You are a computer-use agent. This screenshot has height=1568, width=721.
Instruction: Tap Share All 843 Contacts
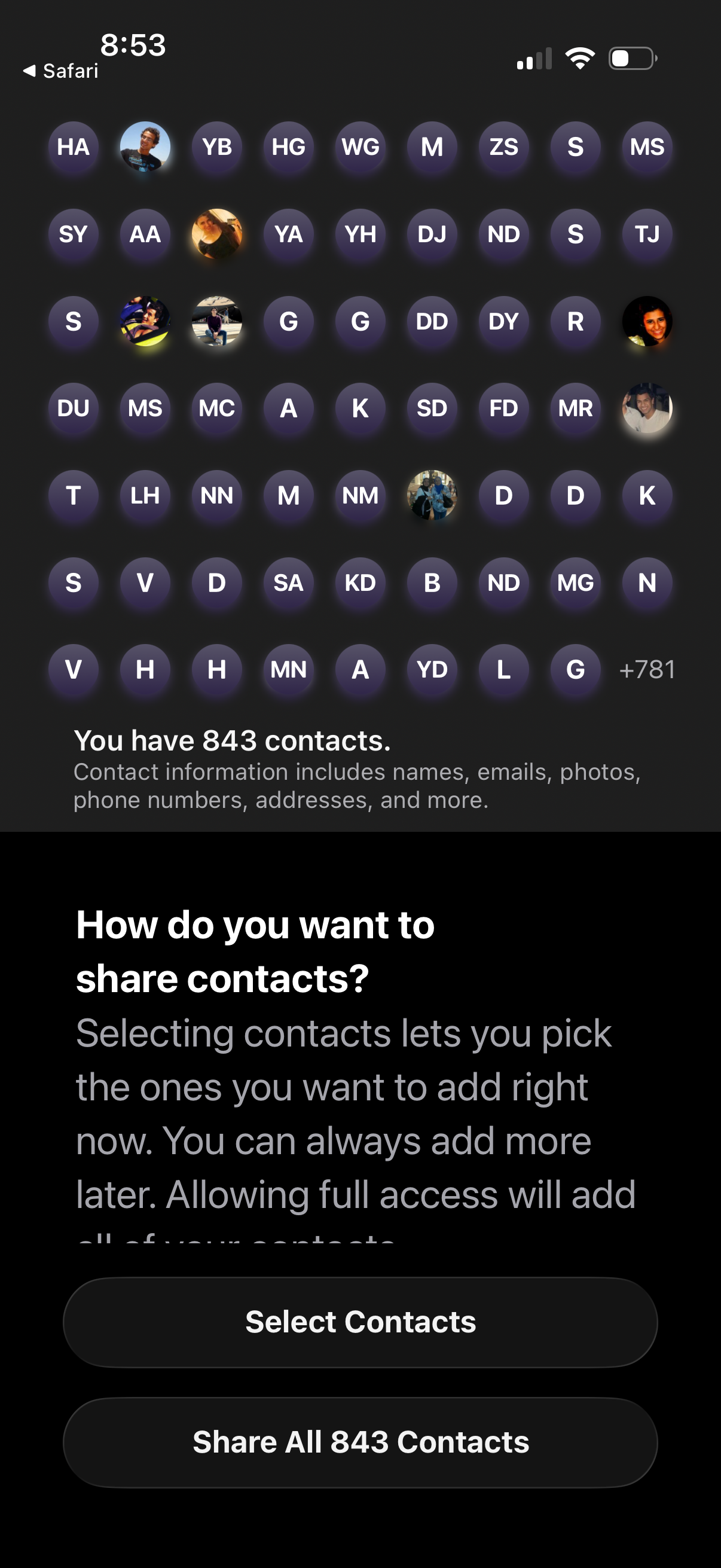360,1440
